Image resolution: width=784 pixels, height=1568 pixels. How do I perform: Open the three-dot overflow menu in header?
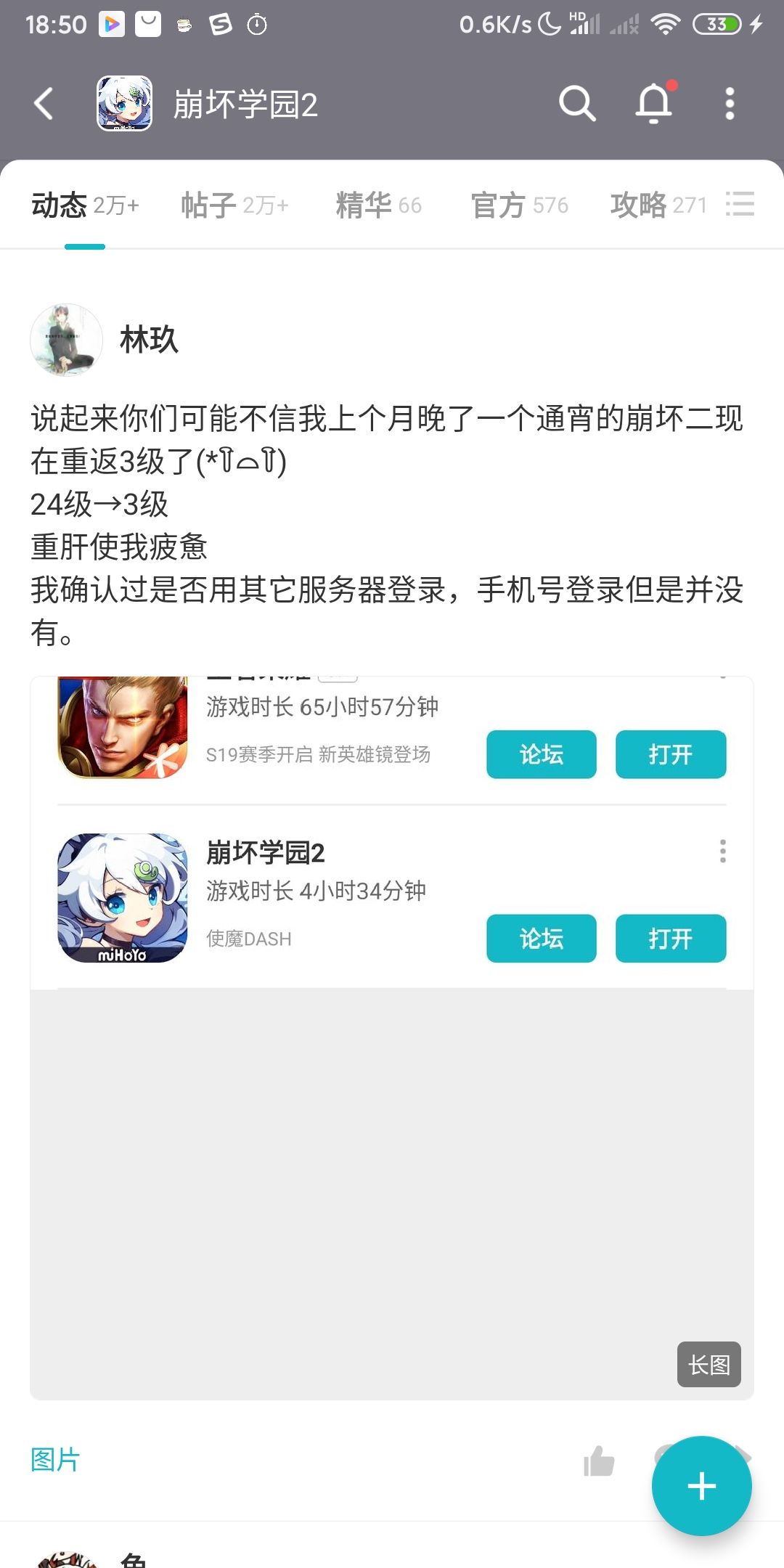point(730,104)
